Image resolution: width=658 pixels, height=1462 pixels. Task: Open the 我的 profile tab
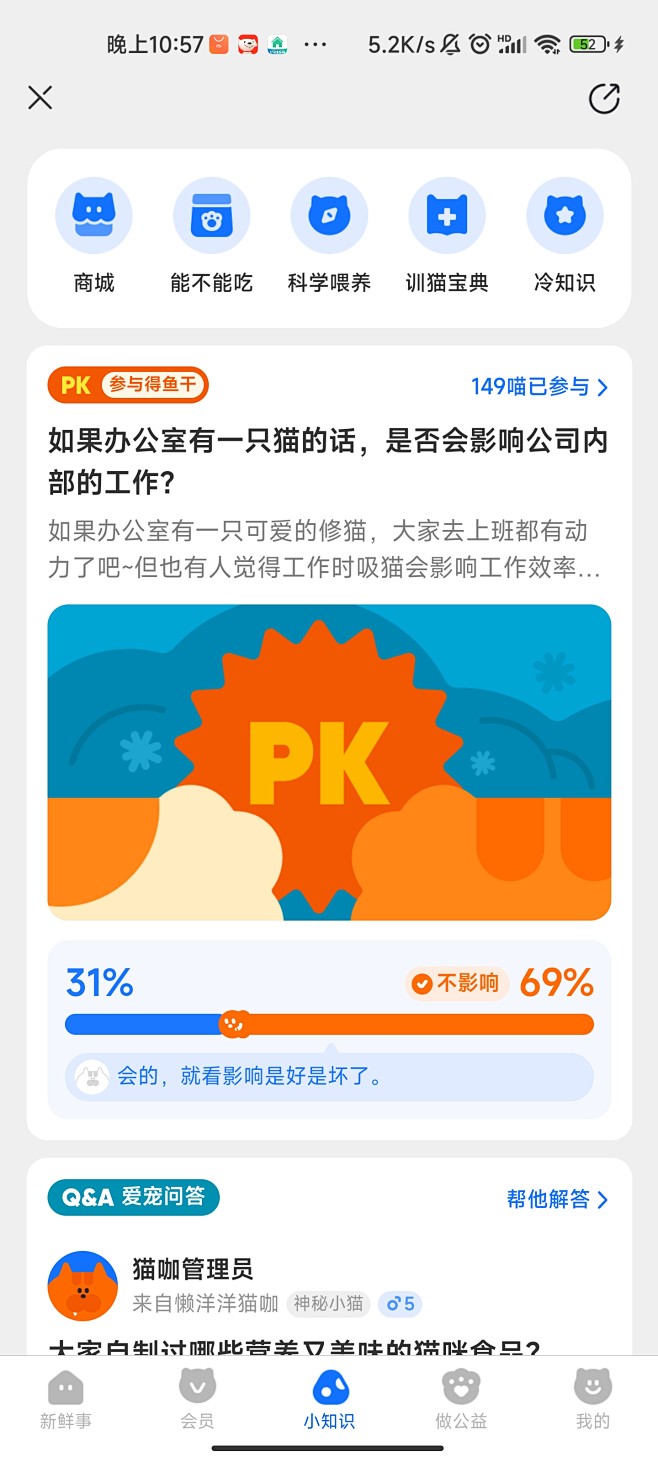[x=593, y=1400]
